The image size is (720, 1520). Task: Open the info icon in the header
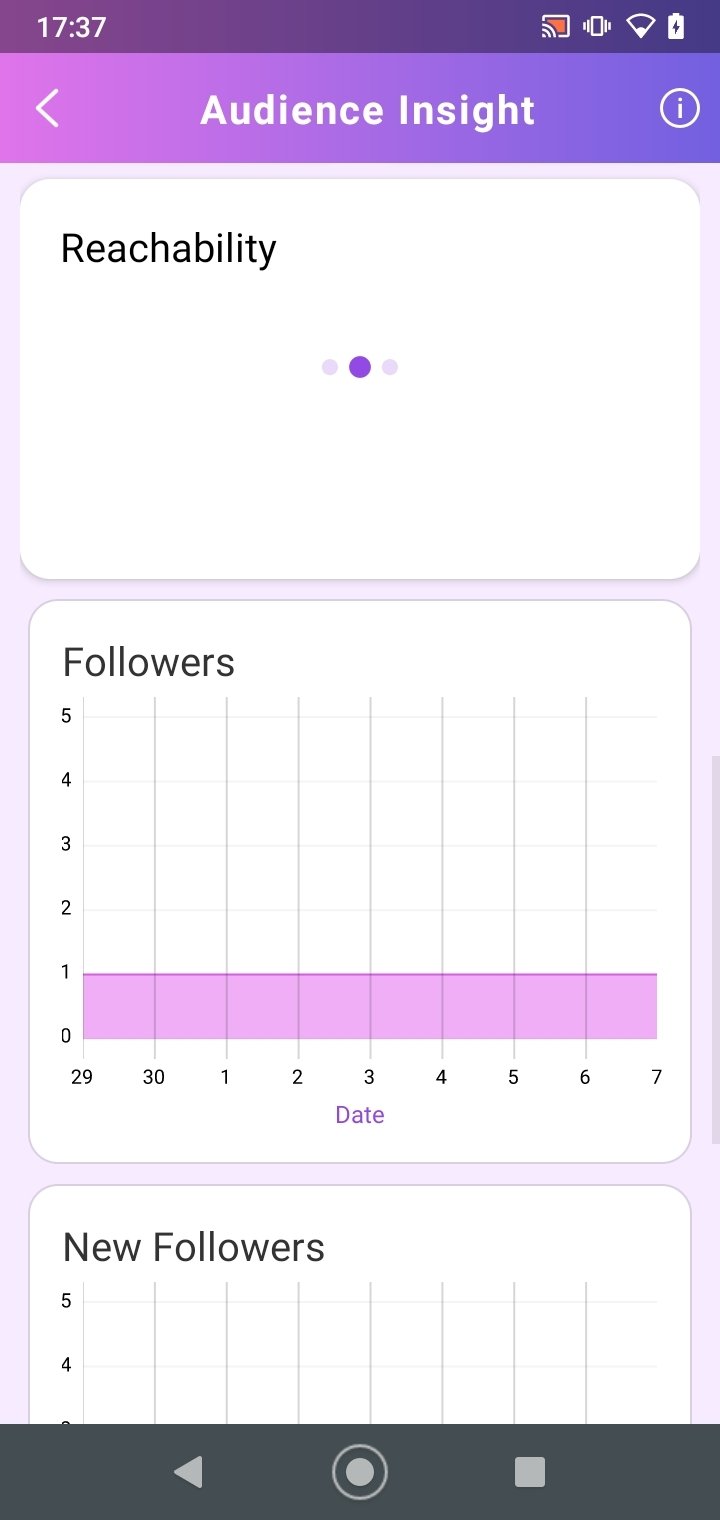[680, 108]
